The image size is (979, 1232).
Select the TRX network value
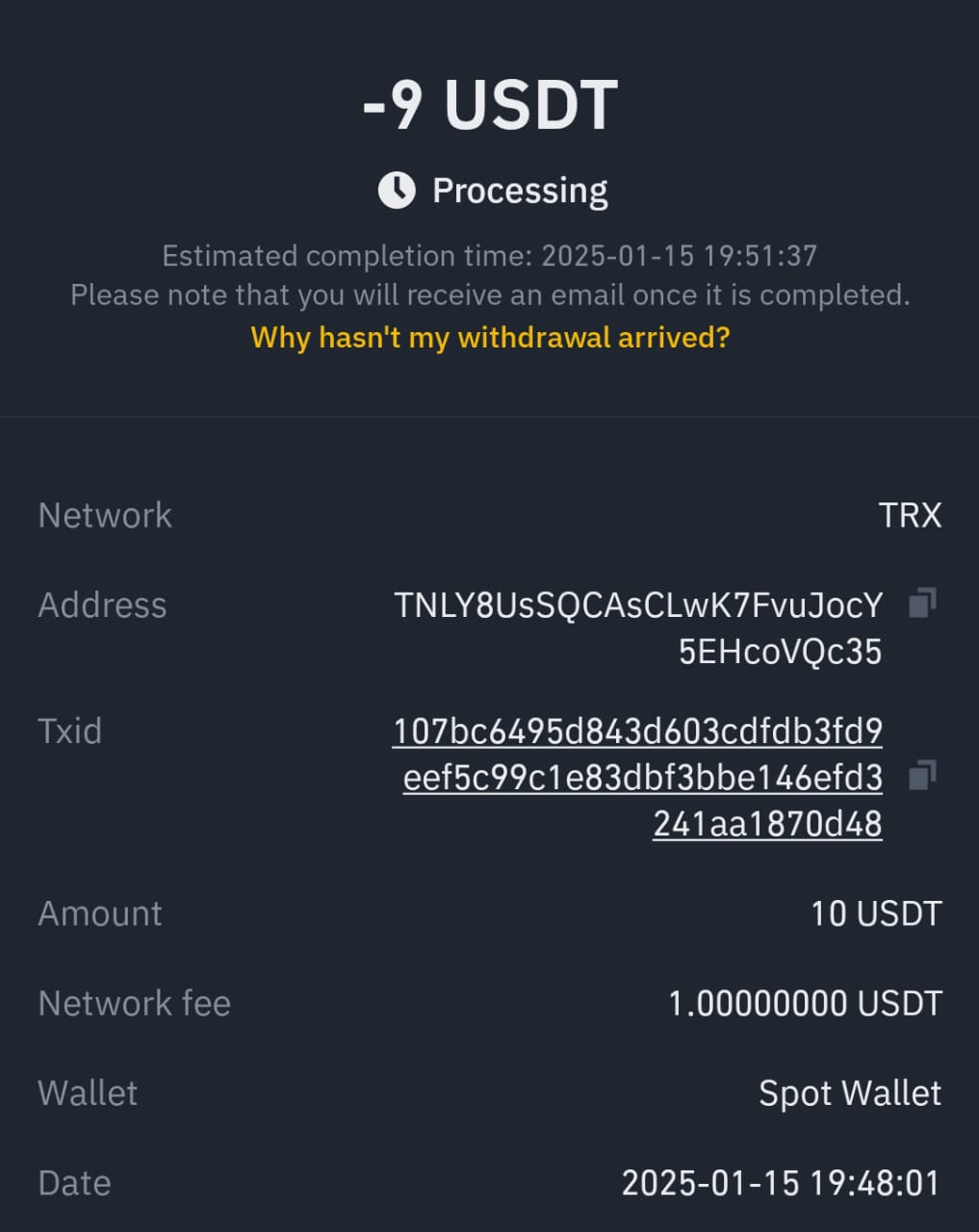pyautogui.click(x=912, y=515)
